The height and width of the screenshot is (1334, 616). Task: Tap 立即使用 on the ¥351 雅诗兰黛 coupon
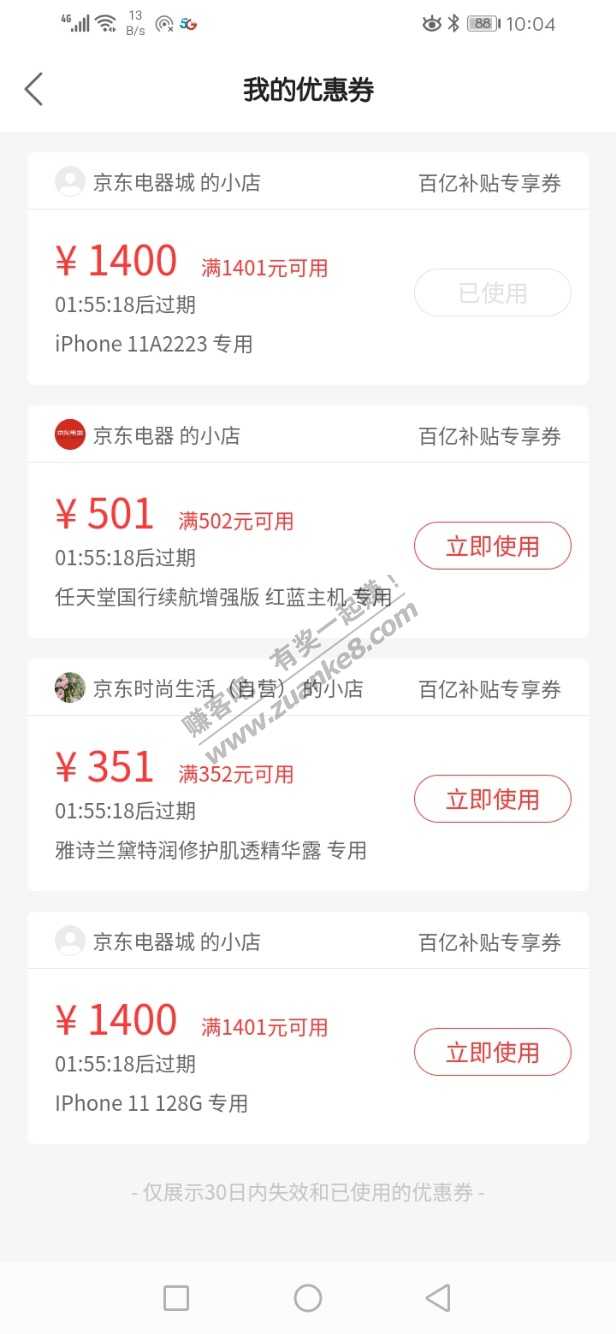click(492, 799)
